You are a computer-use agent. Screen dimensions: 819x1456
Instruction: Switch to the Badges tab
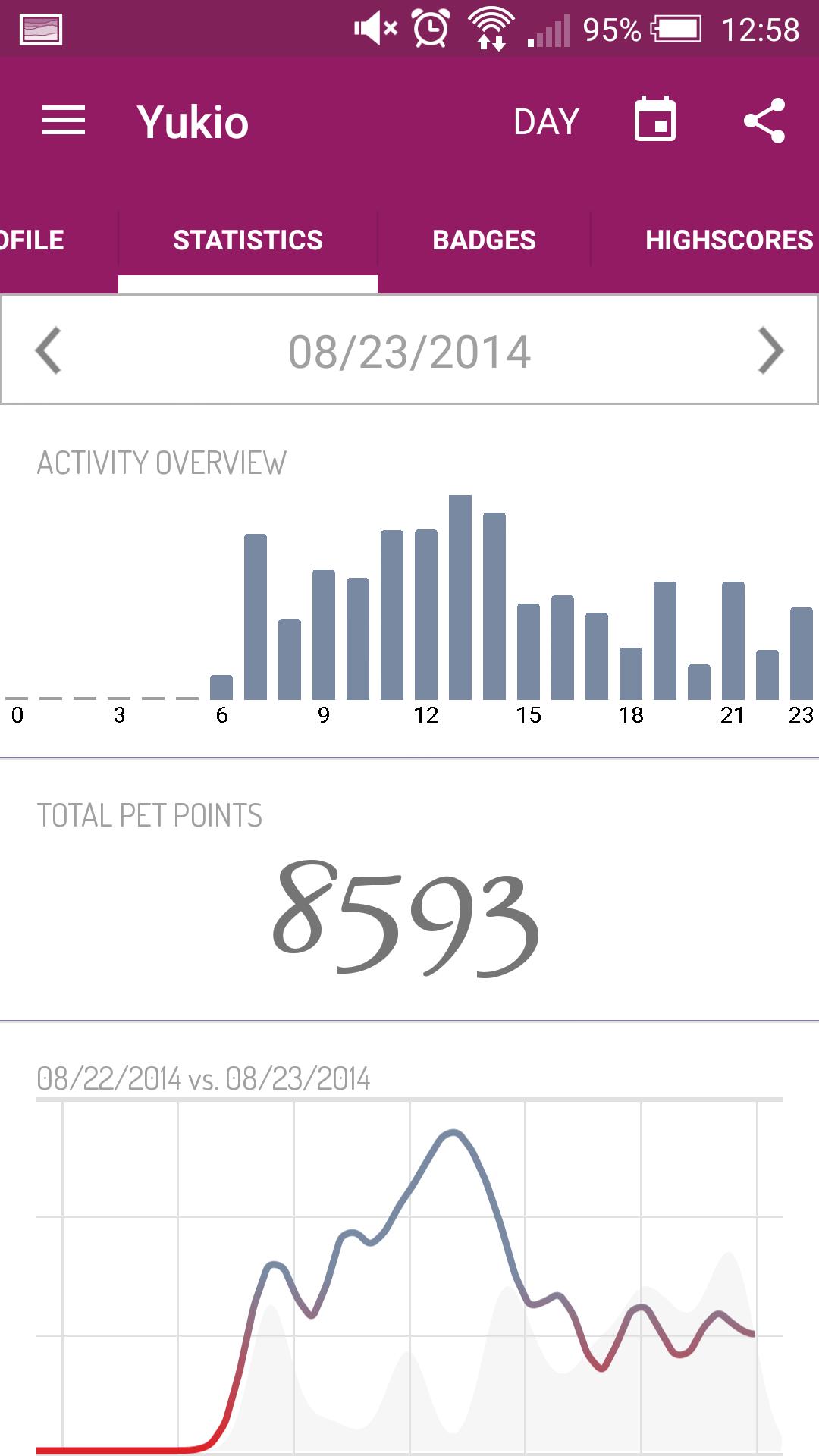[484, 240]
